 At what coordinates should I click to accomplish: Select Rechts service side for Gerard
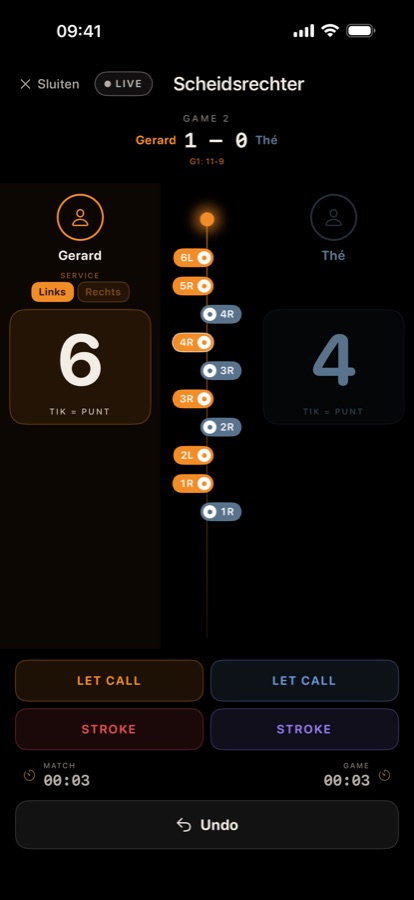point(103,292)
